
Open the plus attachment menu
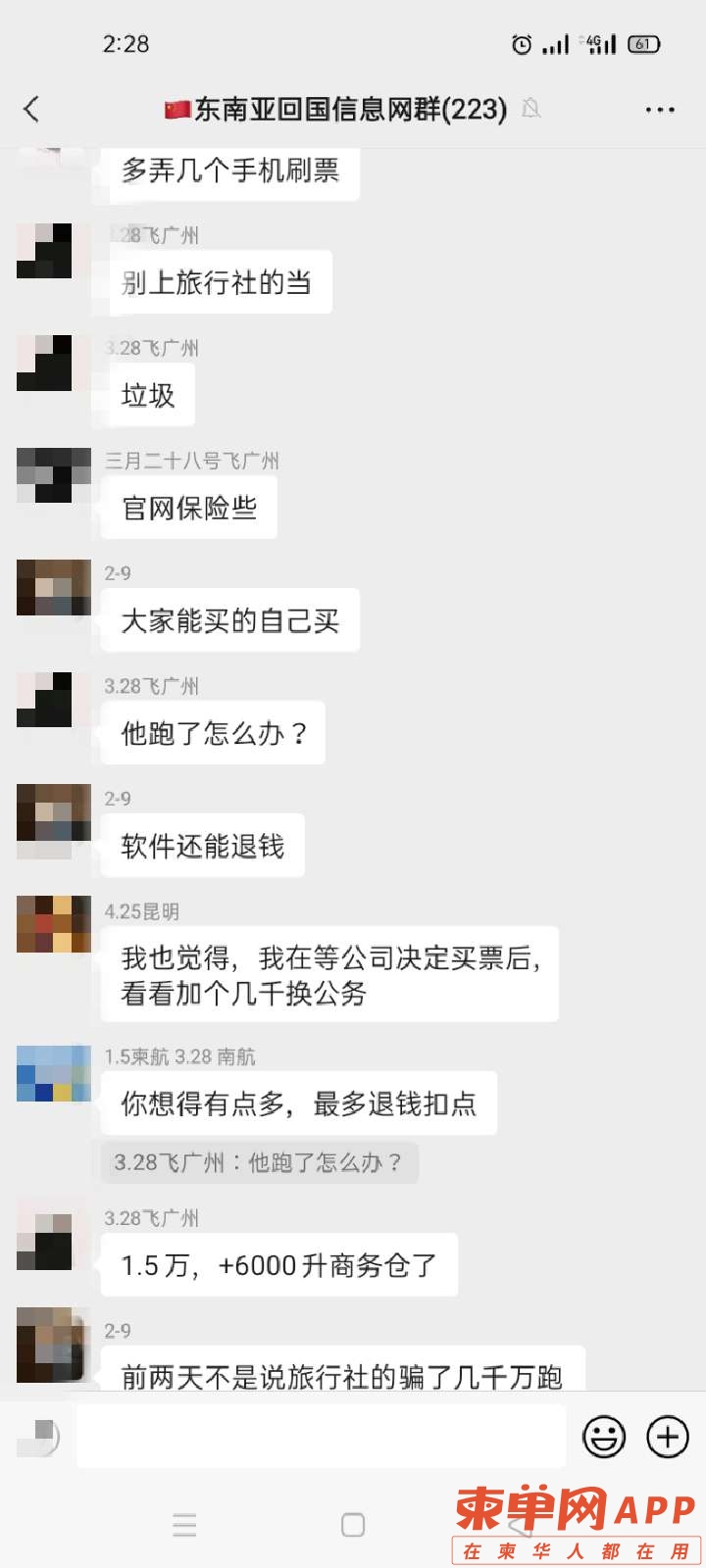click(668, 1438)
